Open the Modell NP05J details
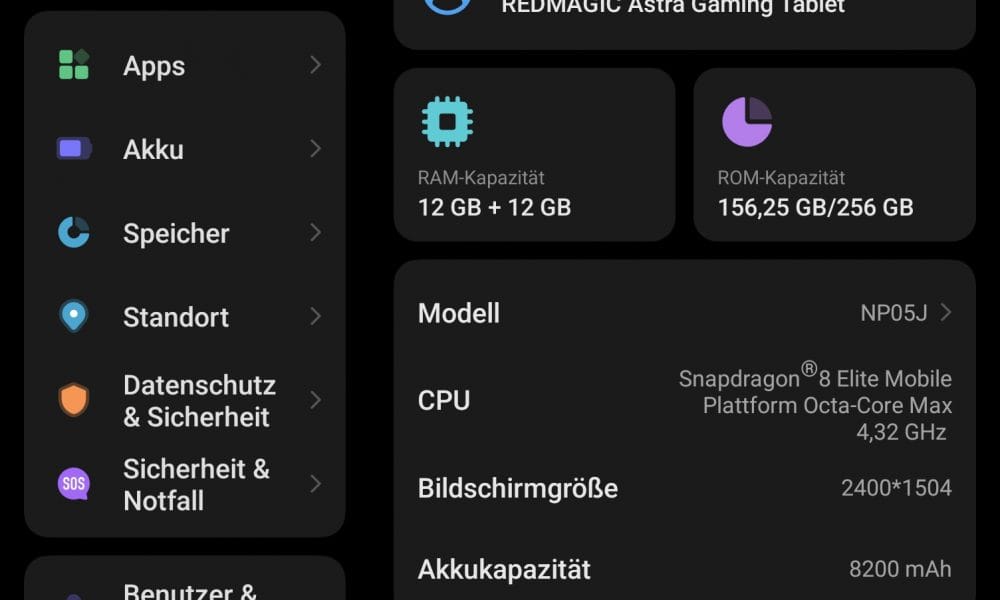The image size is (1000, 600). pos(684,313)
